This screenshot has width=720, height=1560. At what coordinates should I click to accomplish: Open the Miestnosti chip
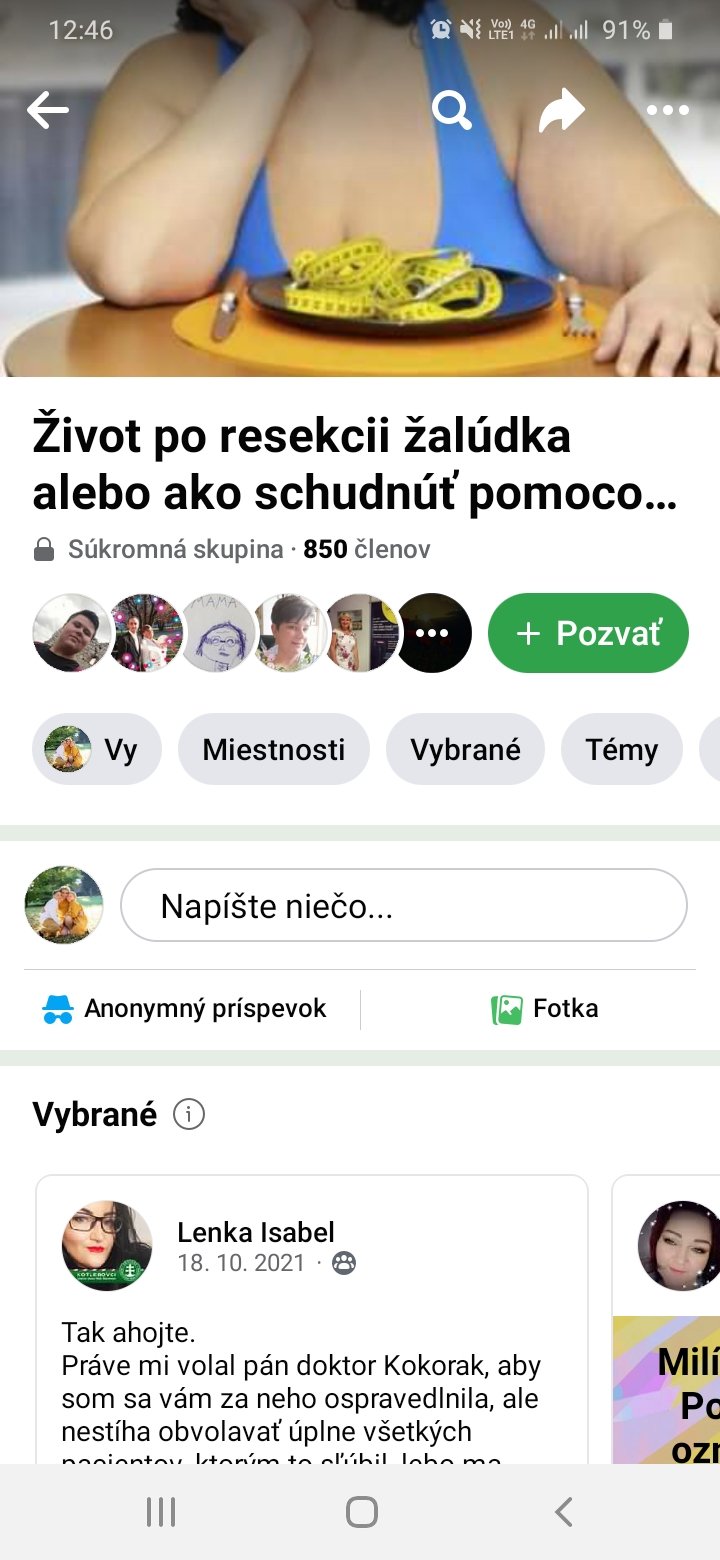(x=273, y=749)
